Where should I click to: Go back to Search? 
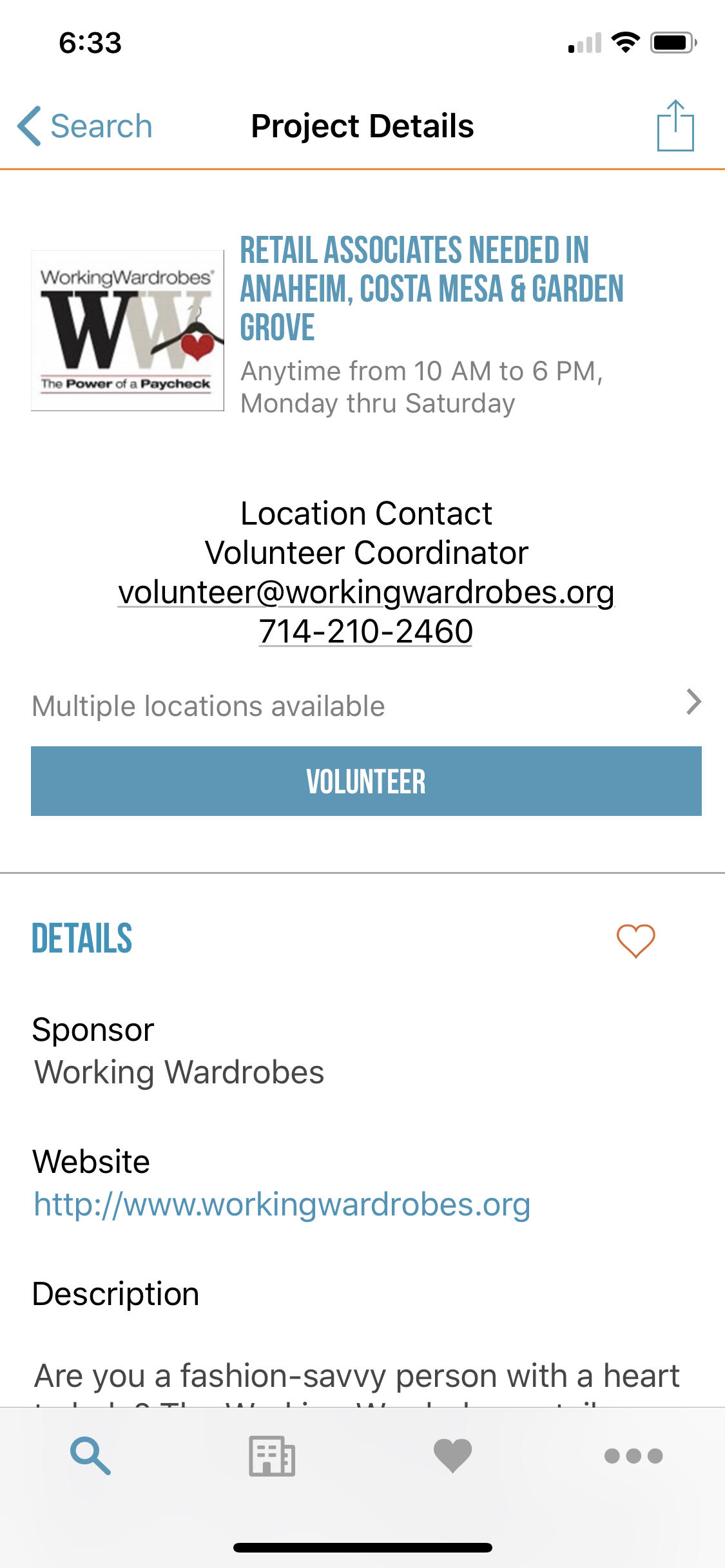pyautogui.click(x=85, y=126)
